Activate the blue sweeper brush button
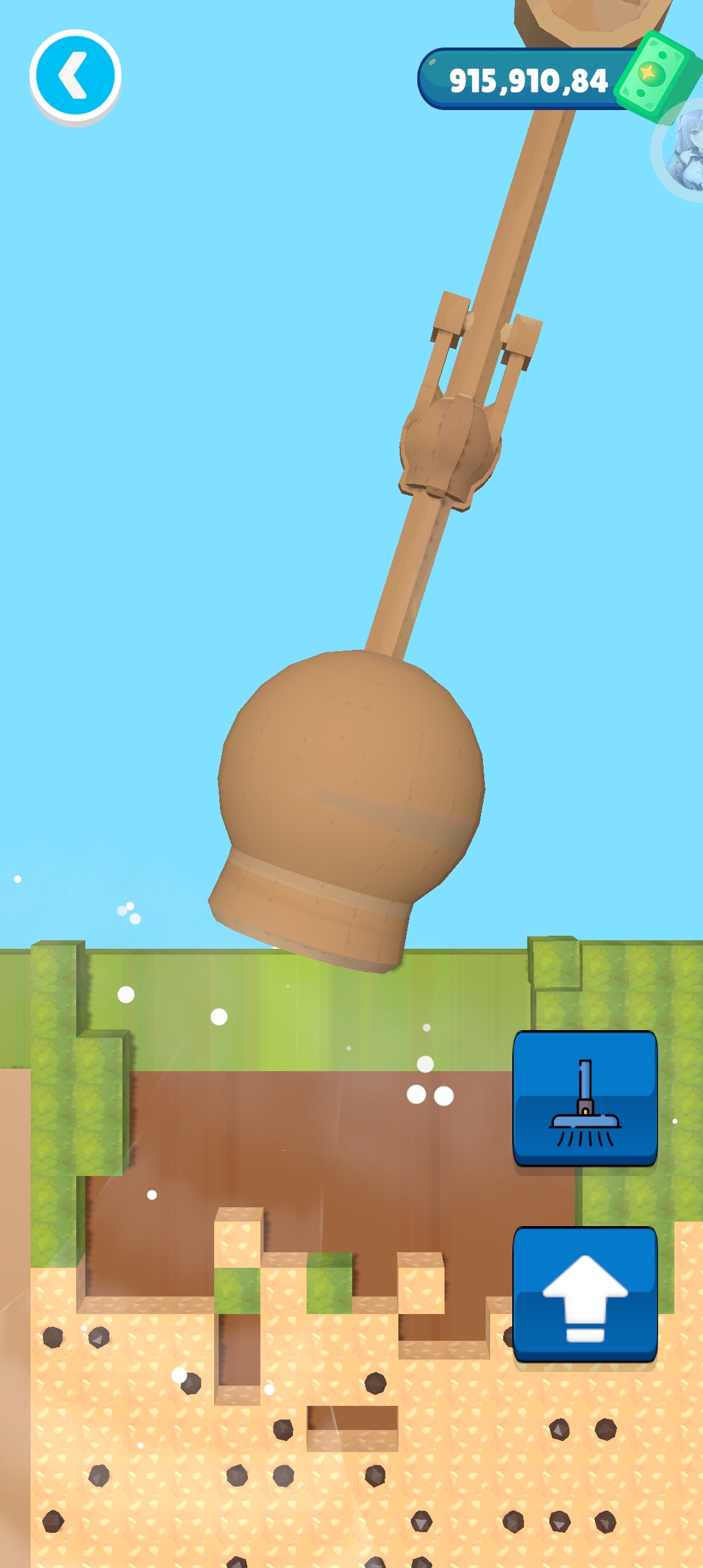Image resolution: width=703 pixels, height=1568 pixels. pyautogui.click(x=585, y=1098)
